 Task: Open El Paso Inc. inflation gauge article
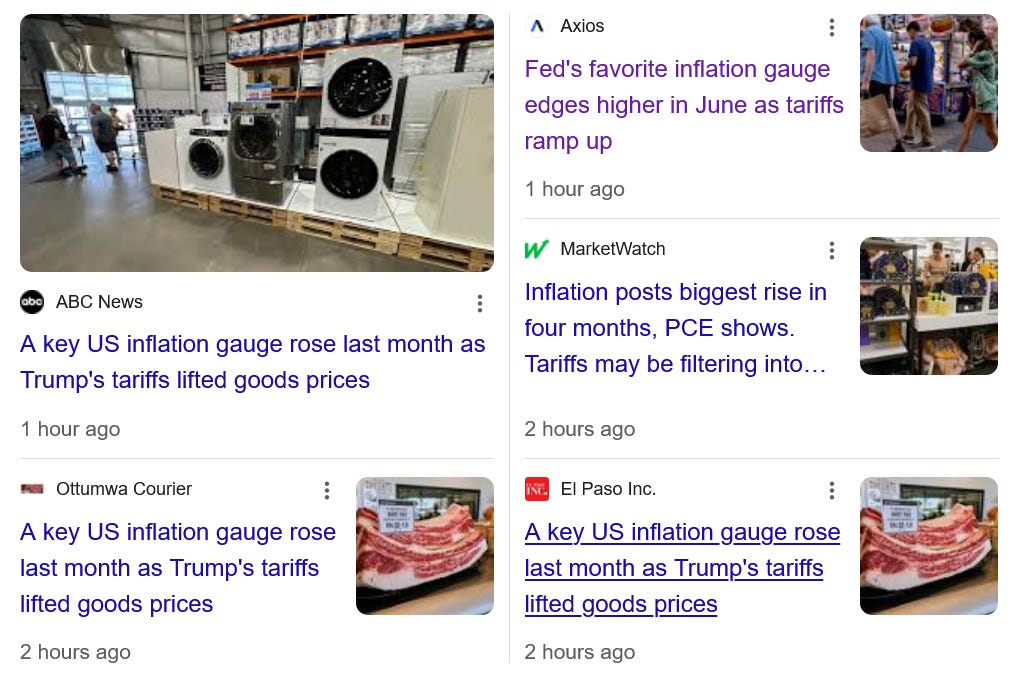[682, 568]
